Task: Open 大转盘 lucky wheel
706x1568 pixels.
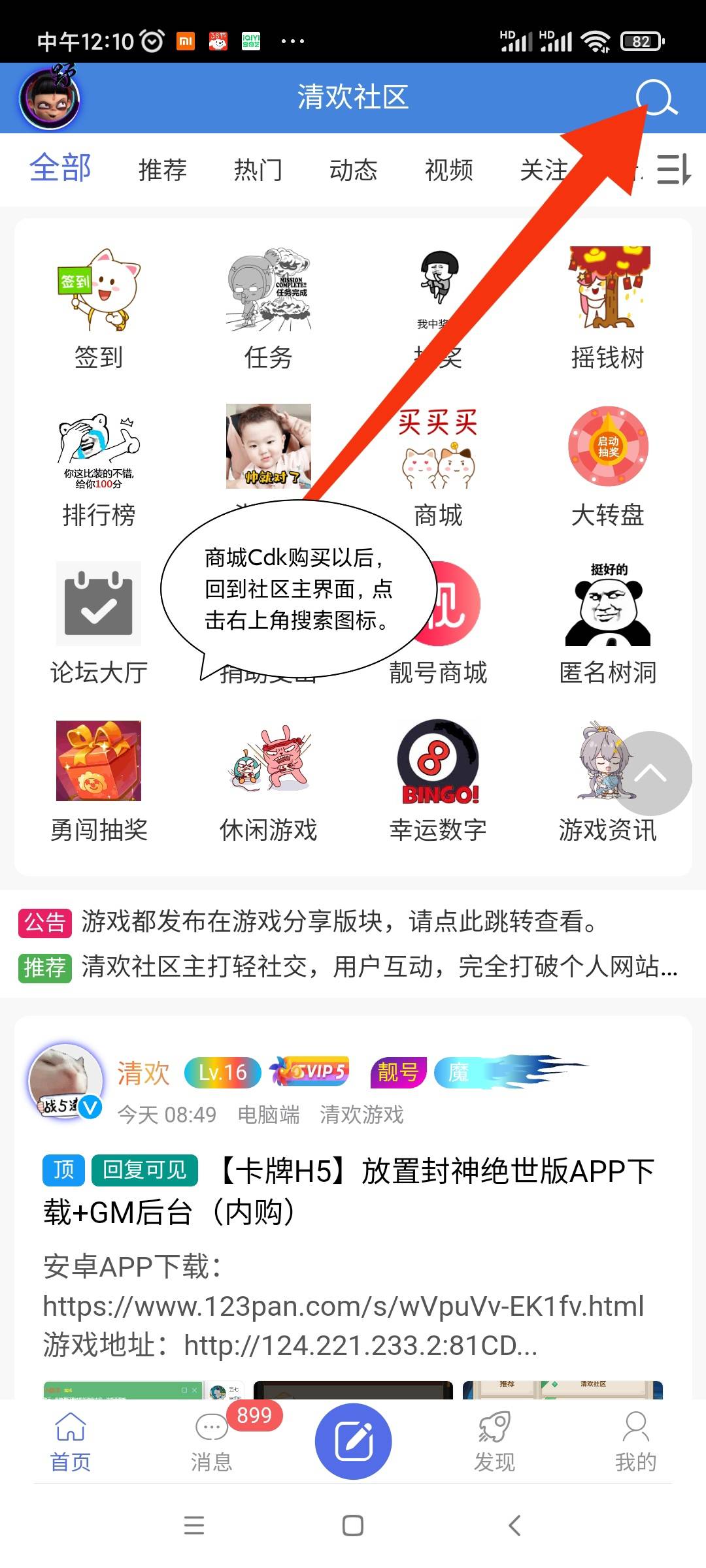Action: click(x=609, y=466)
